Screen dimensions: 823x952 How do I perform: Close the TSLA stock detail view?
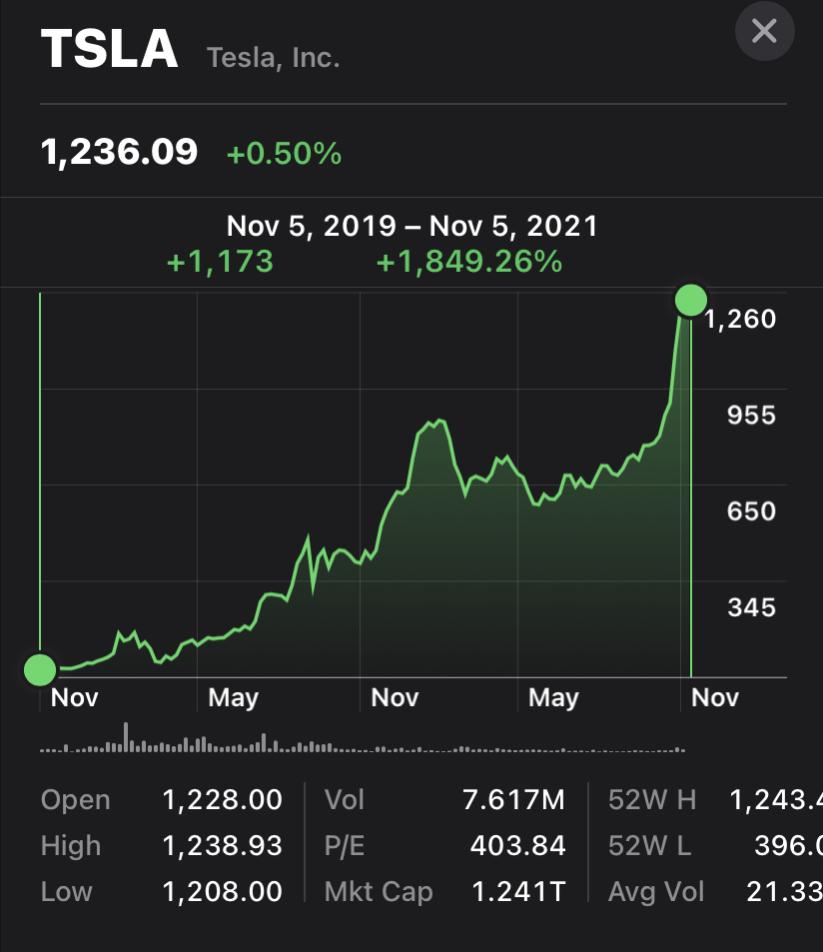click(764, 32)
